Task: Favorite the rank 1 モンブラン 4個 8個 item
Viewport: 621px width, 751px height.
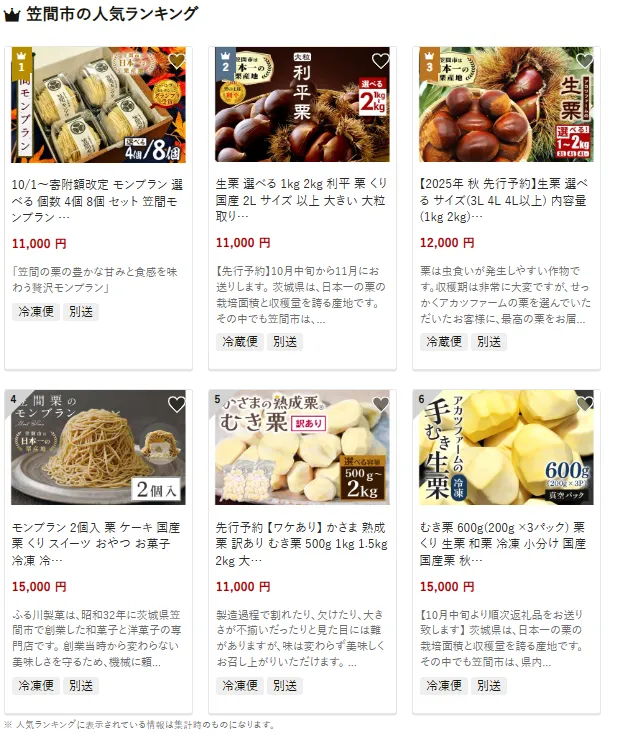Action: click(x=177, y=61)
